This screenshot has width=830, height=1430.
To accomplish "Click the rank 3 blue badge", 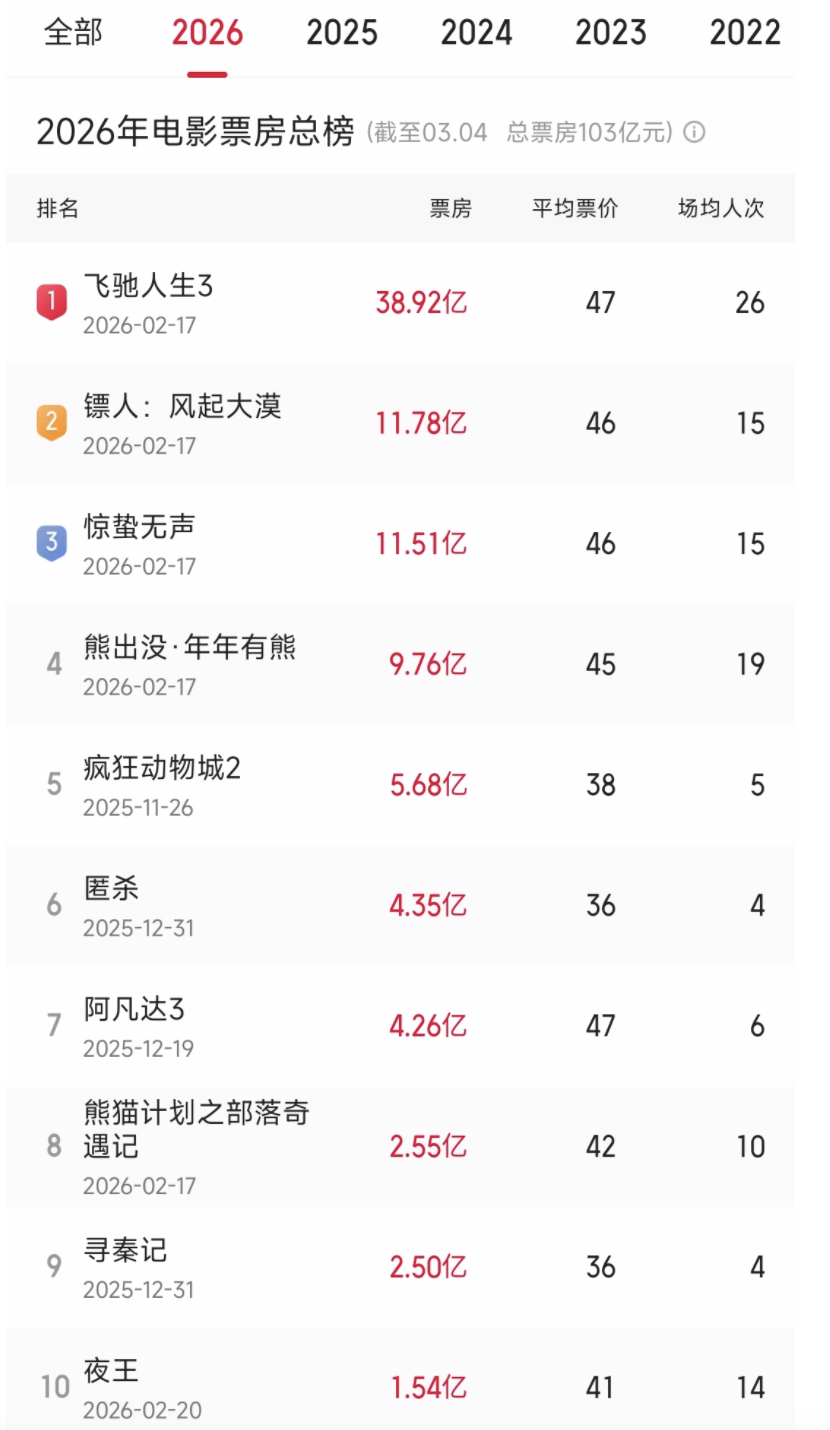I will [50, 543].
